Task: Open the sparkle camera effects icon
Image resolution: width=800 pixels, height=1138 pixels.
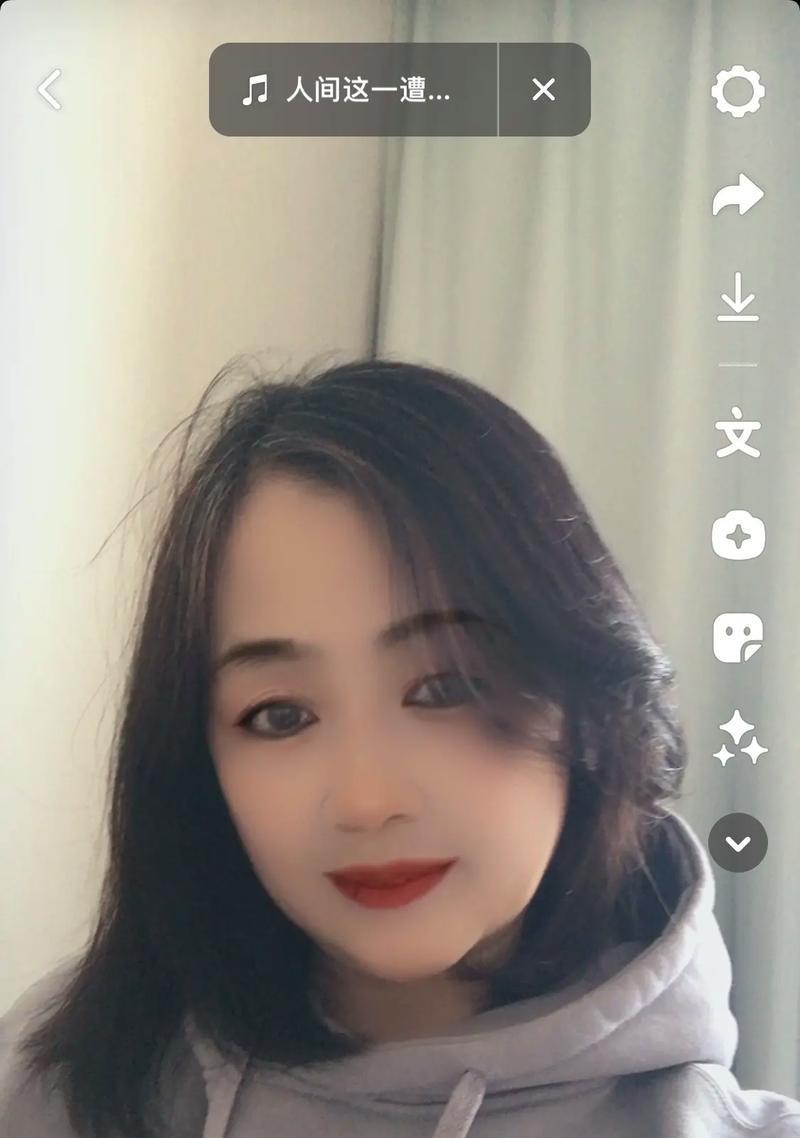Action: pyautogui.click(x=738, y=536)
